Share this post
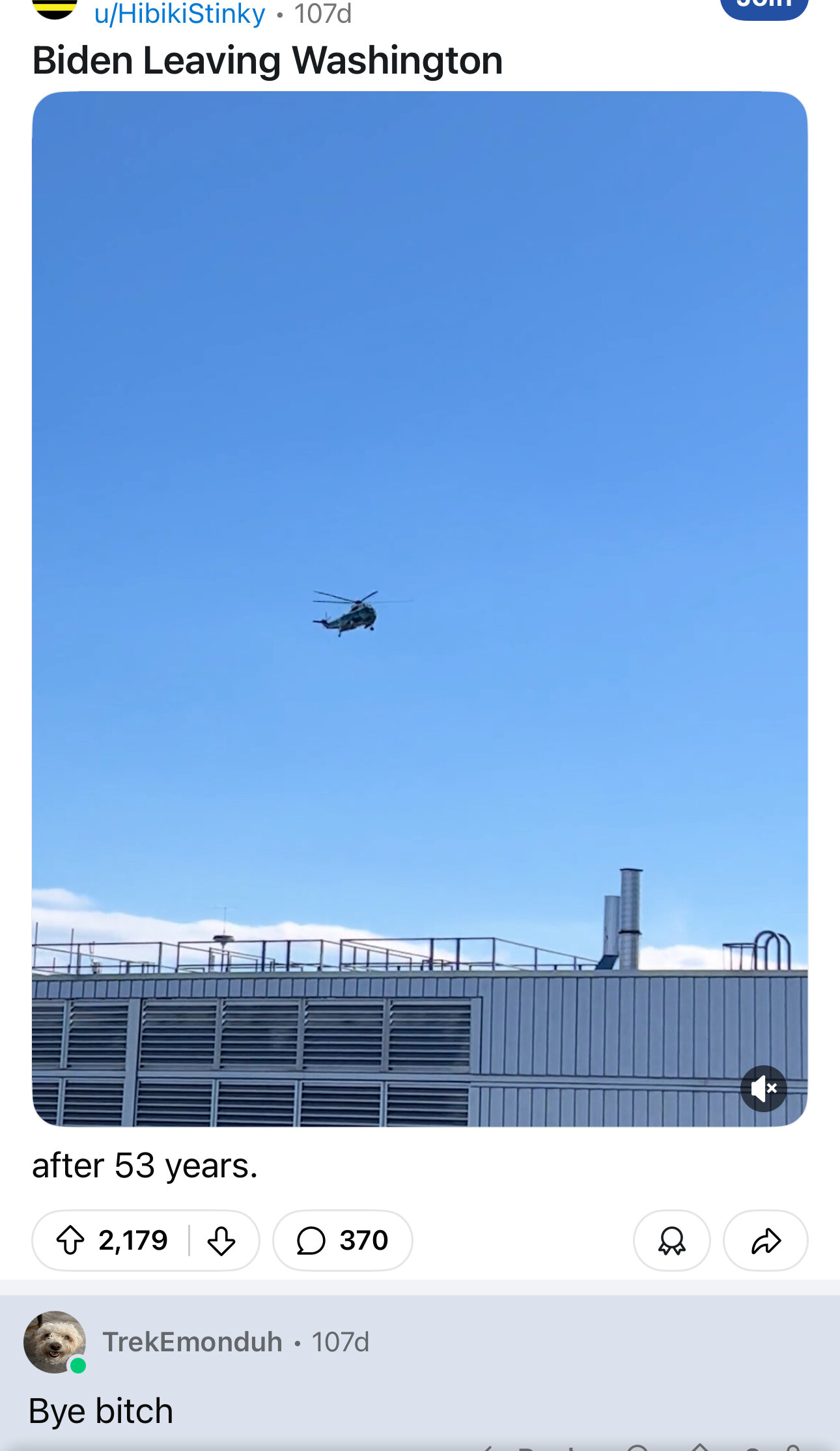The width and height of the screenshot is (840, 1451). [x=766, y=1241]
